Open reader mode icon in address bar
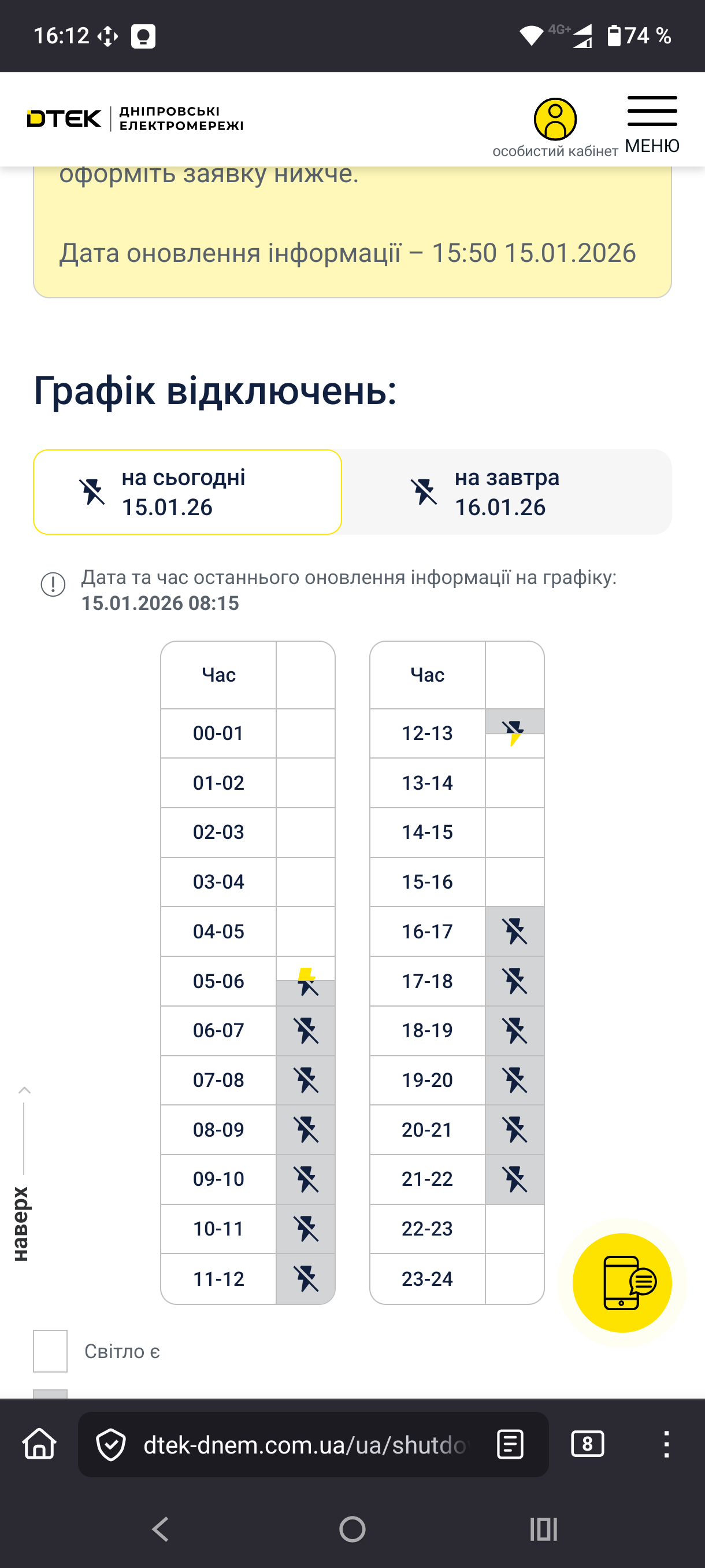The height and width of the screenshot is (1568, 705). click(510, 1444)
